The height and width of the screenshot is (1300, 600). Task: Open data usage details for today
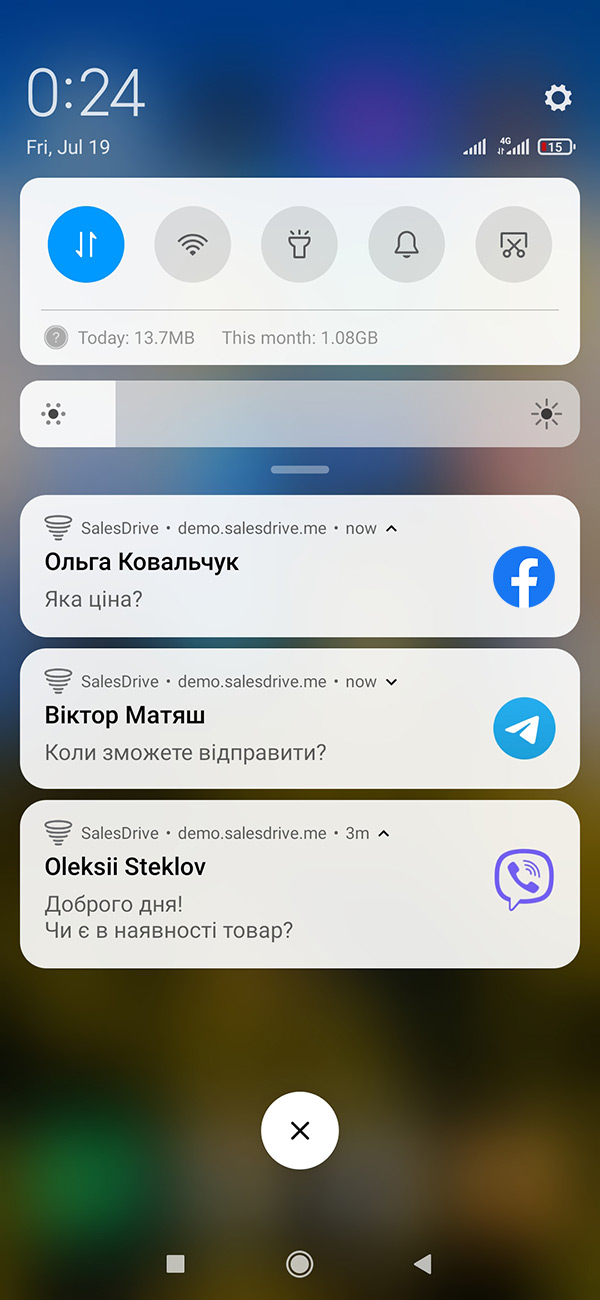tap(135, 338)
